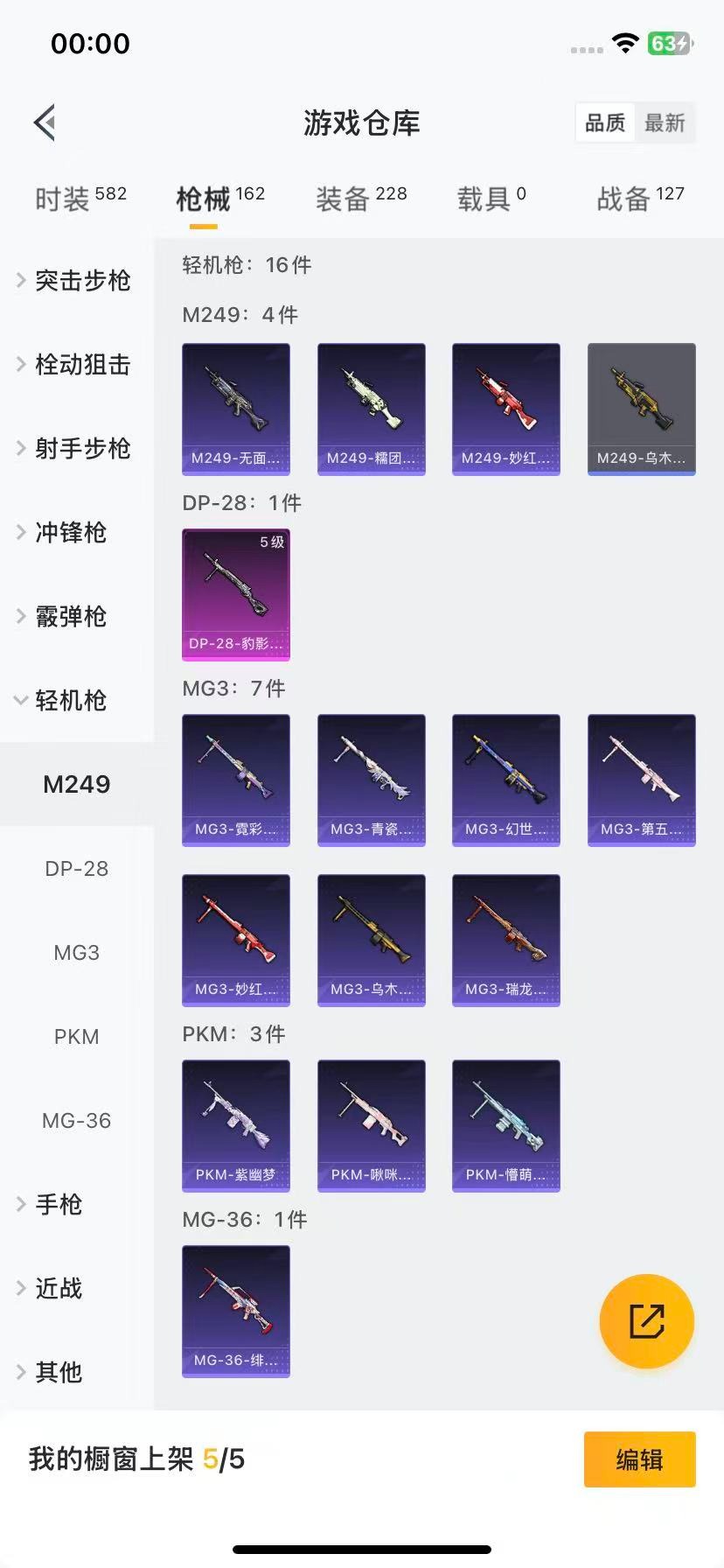View the PKM-紫幽梦 skin
This screenshot has width=724, height=1568.
pyautogui.click(x=236, y=1125)
